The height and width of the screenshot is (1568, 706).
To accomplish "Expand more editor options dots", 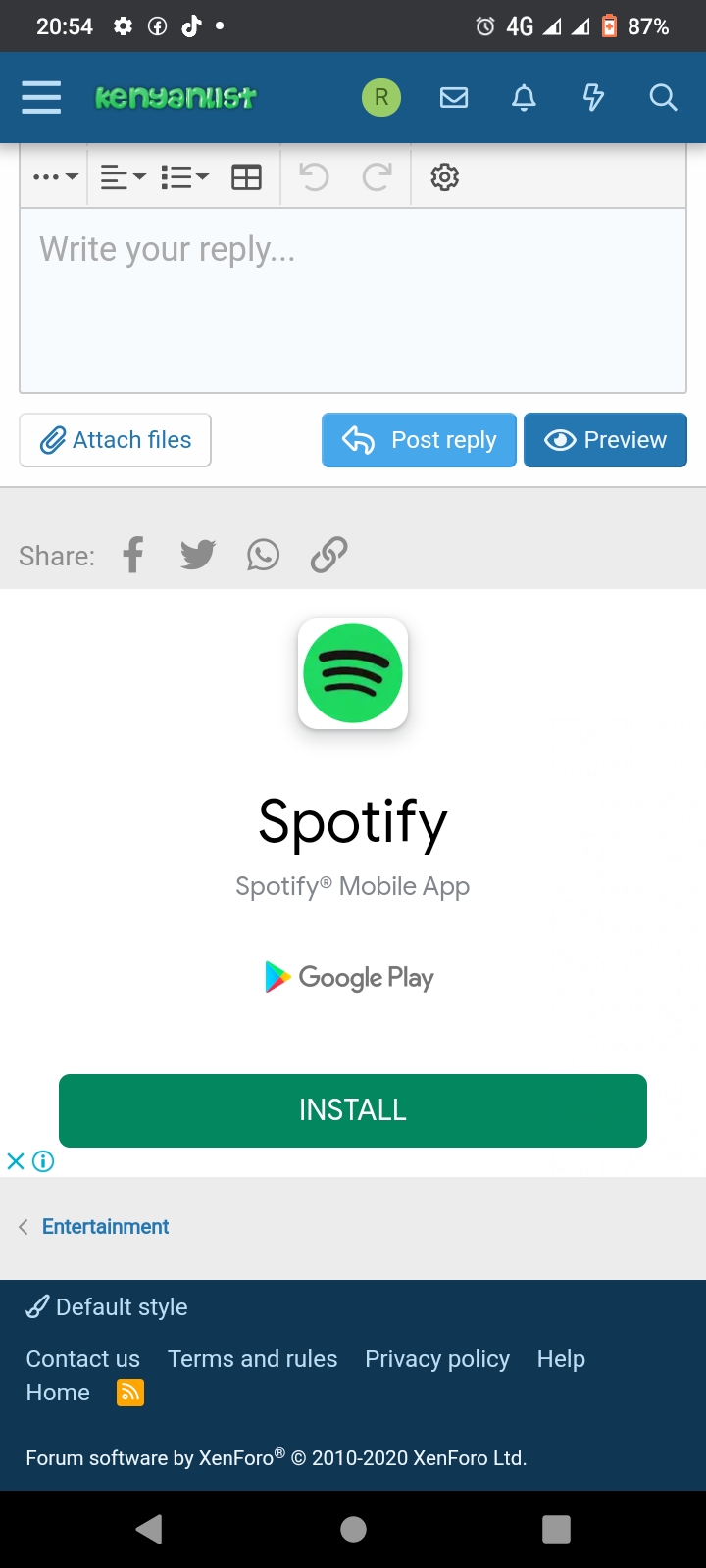I will [55, 177].
